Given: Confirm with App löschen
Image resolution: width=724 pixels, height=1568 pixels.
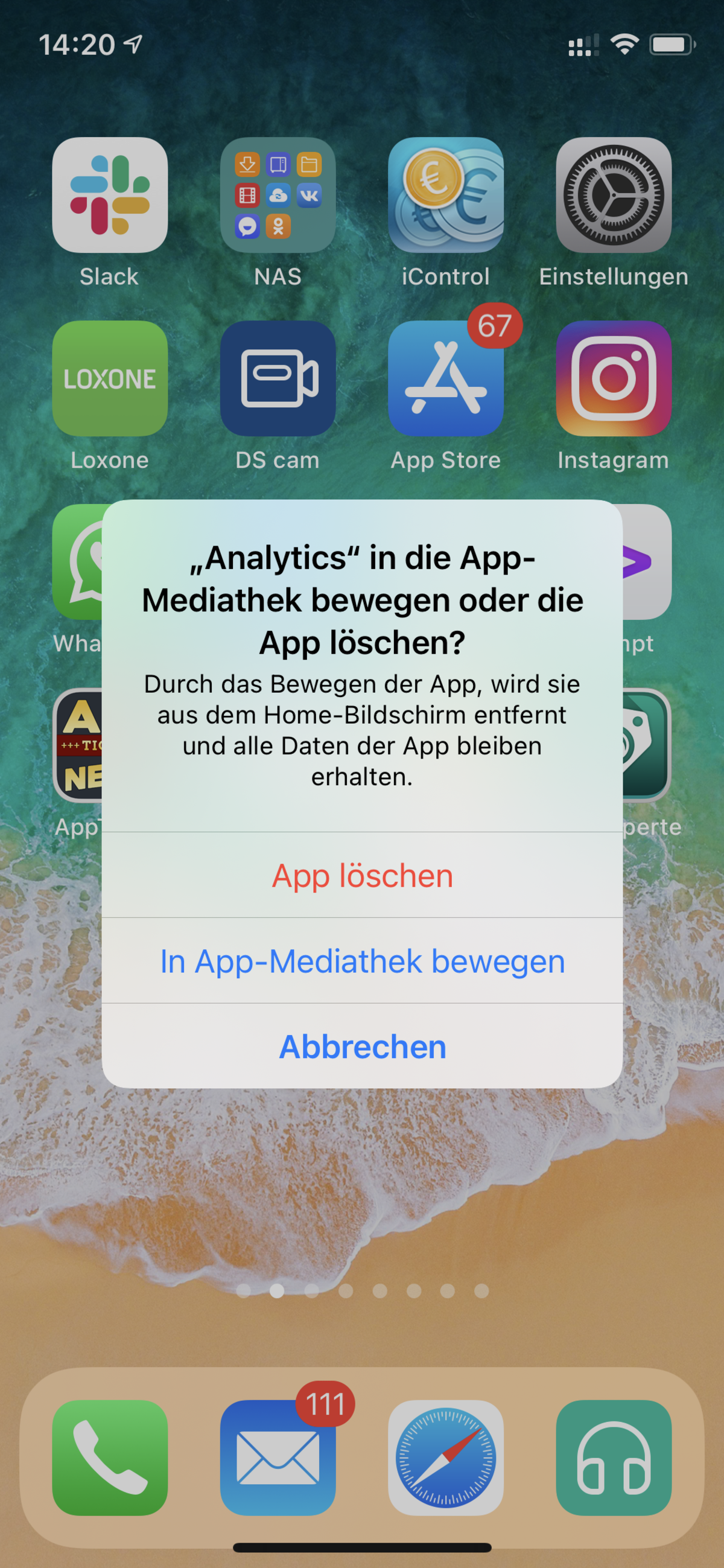Looking at the screenshot, I should [362, 875].
